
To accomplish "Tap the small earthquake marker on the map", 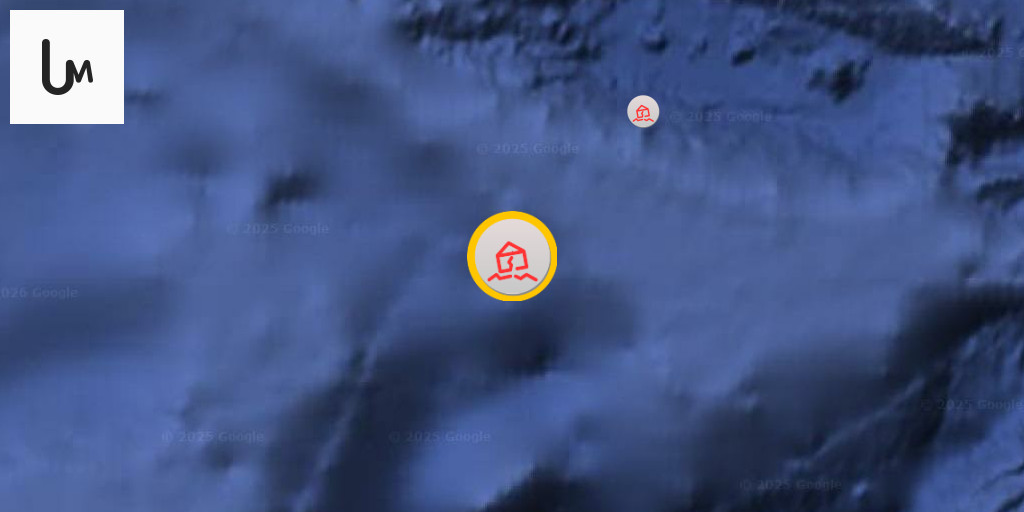I will tap(643, 111).
